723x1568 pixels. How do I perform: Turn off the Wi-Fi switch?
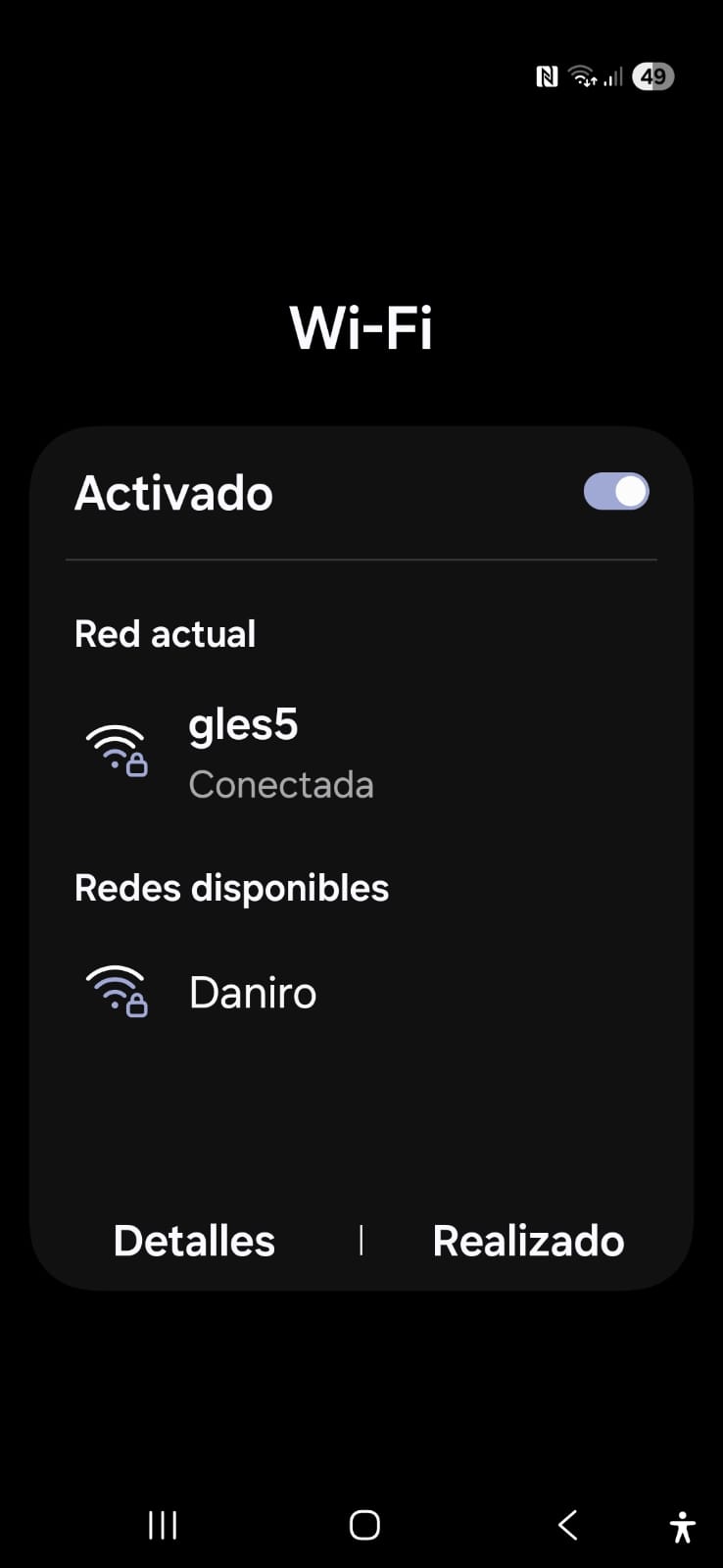(616, 492)
